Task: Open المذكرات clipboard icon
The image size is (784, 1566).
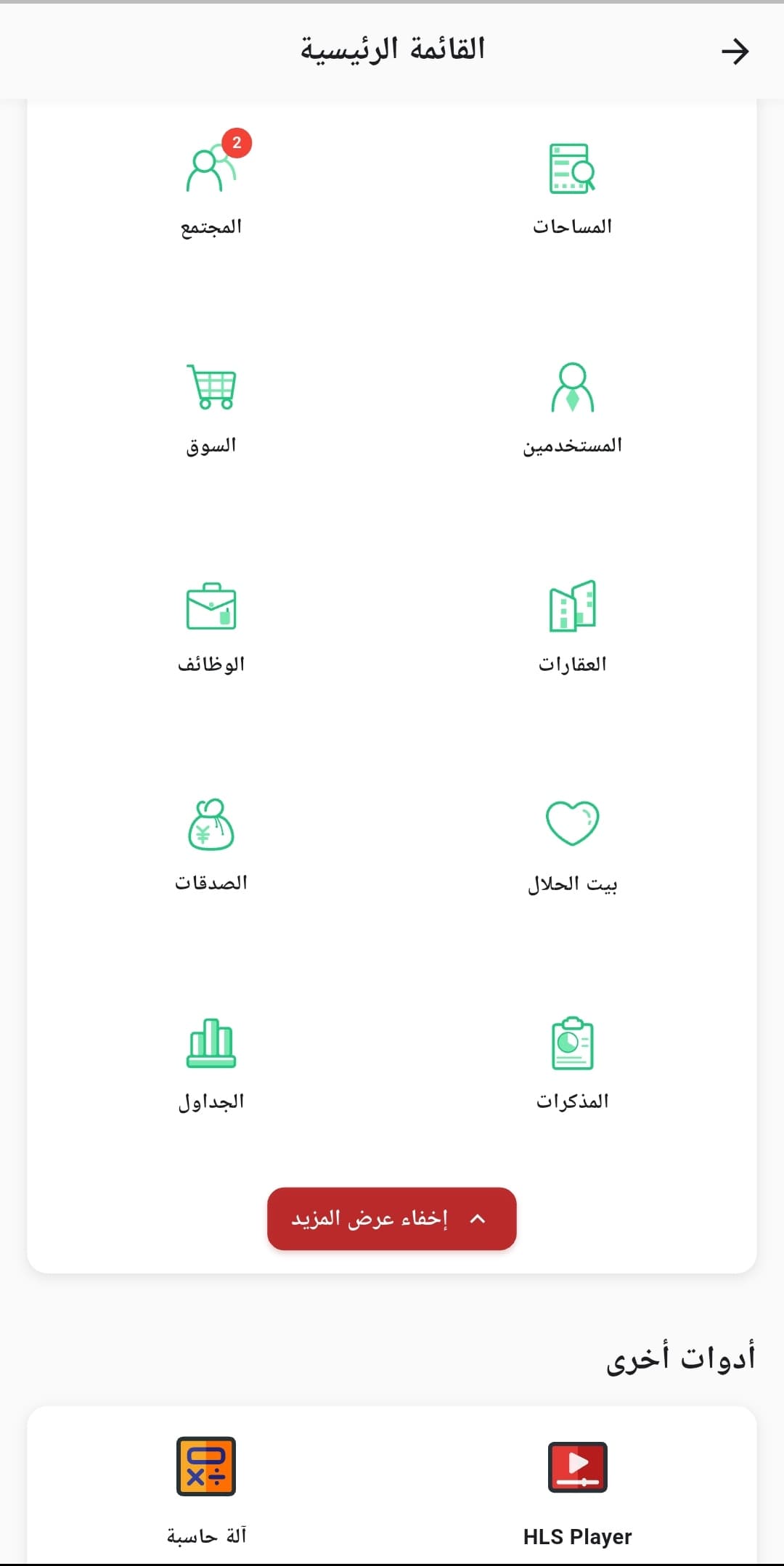Action: [573, 1044]
